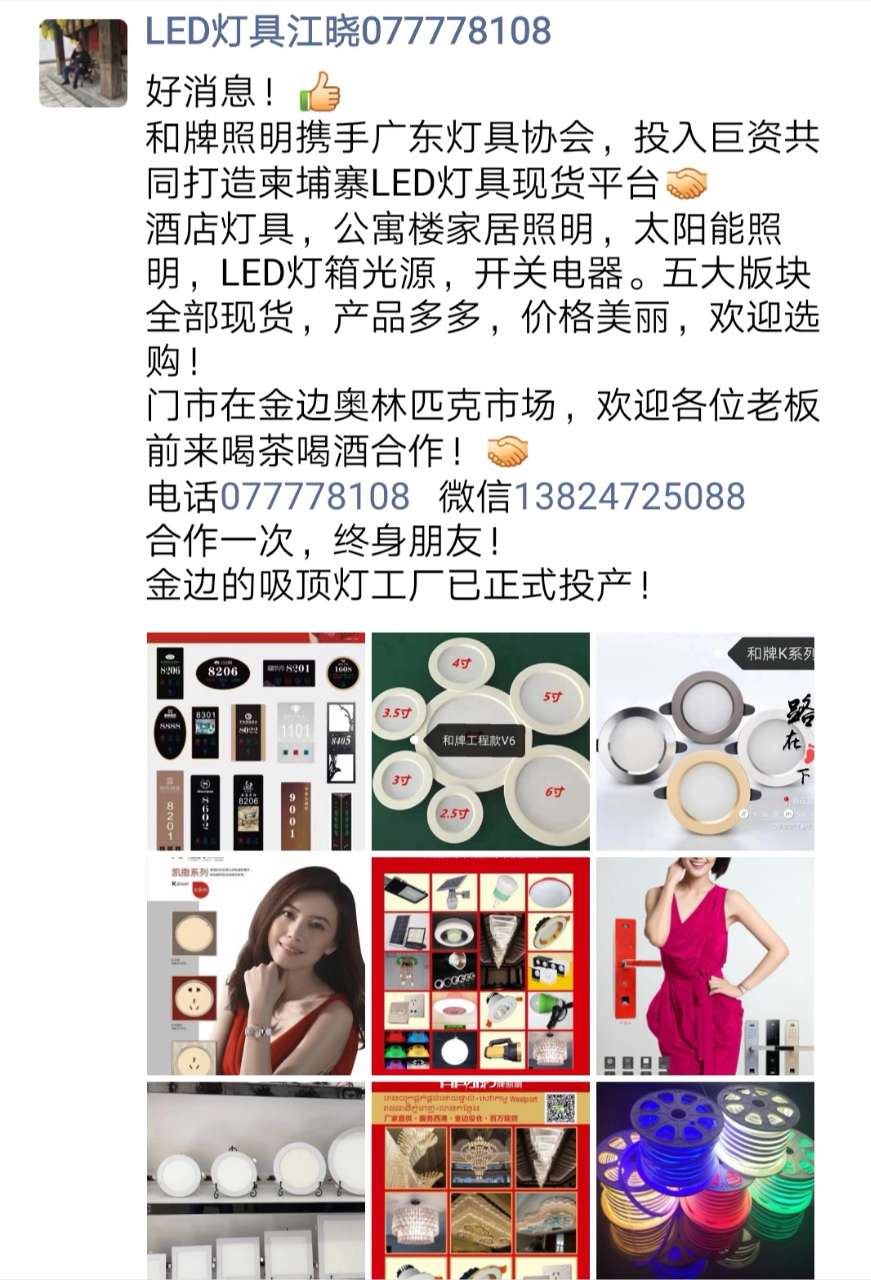Open the round panel lights shelf photo
Screen dimensions: 871x1280
[x=256, y=1180]
